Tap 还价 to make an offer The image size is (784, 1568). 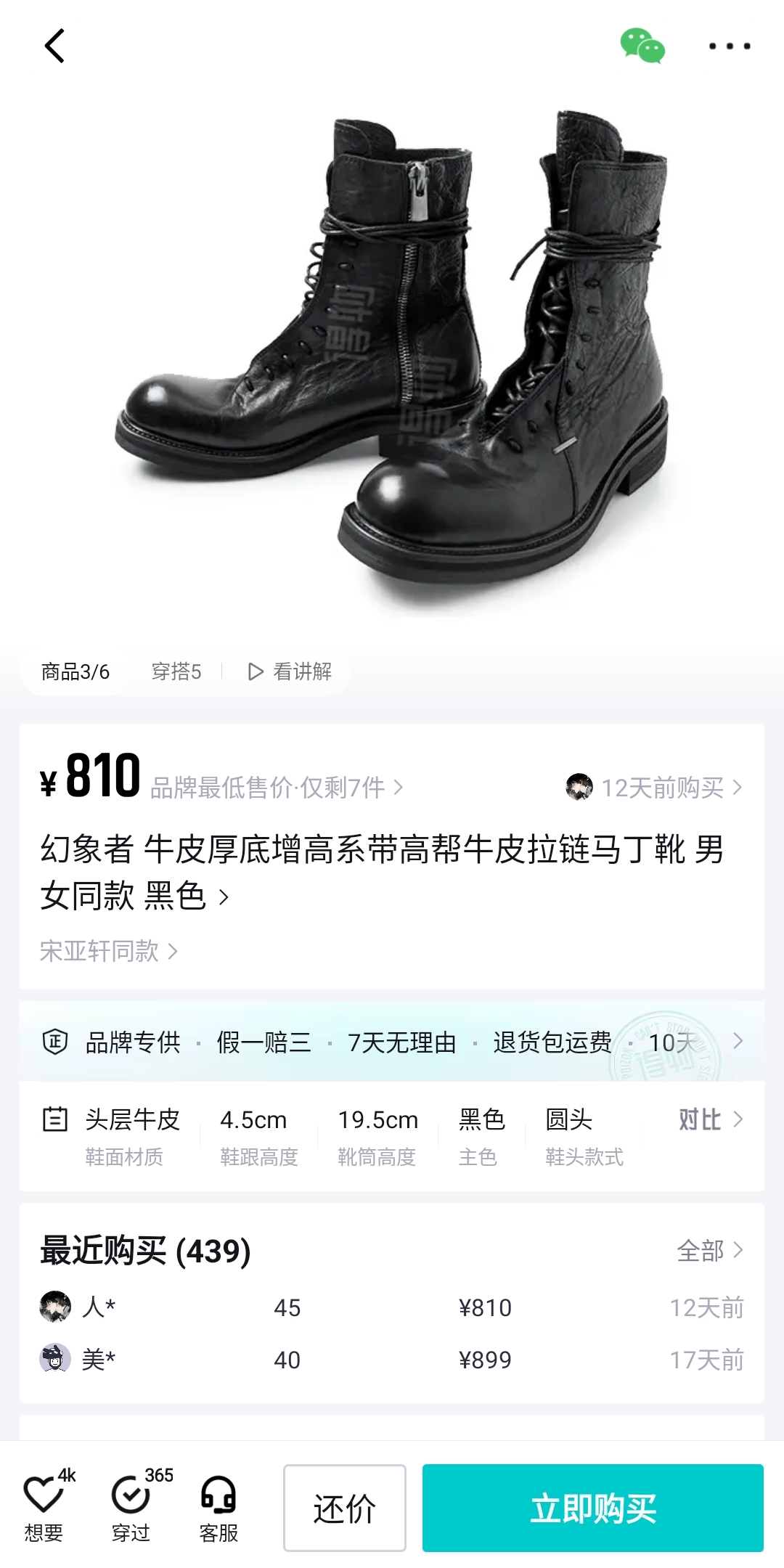(345, 1508)
